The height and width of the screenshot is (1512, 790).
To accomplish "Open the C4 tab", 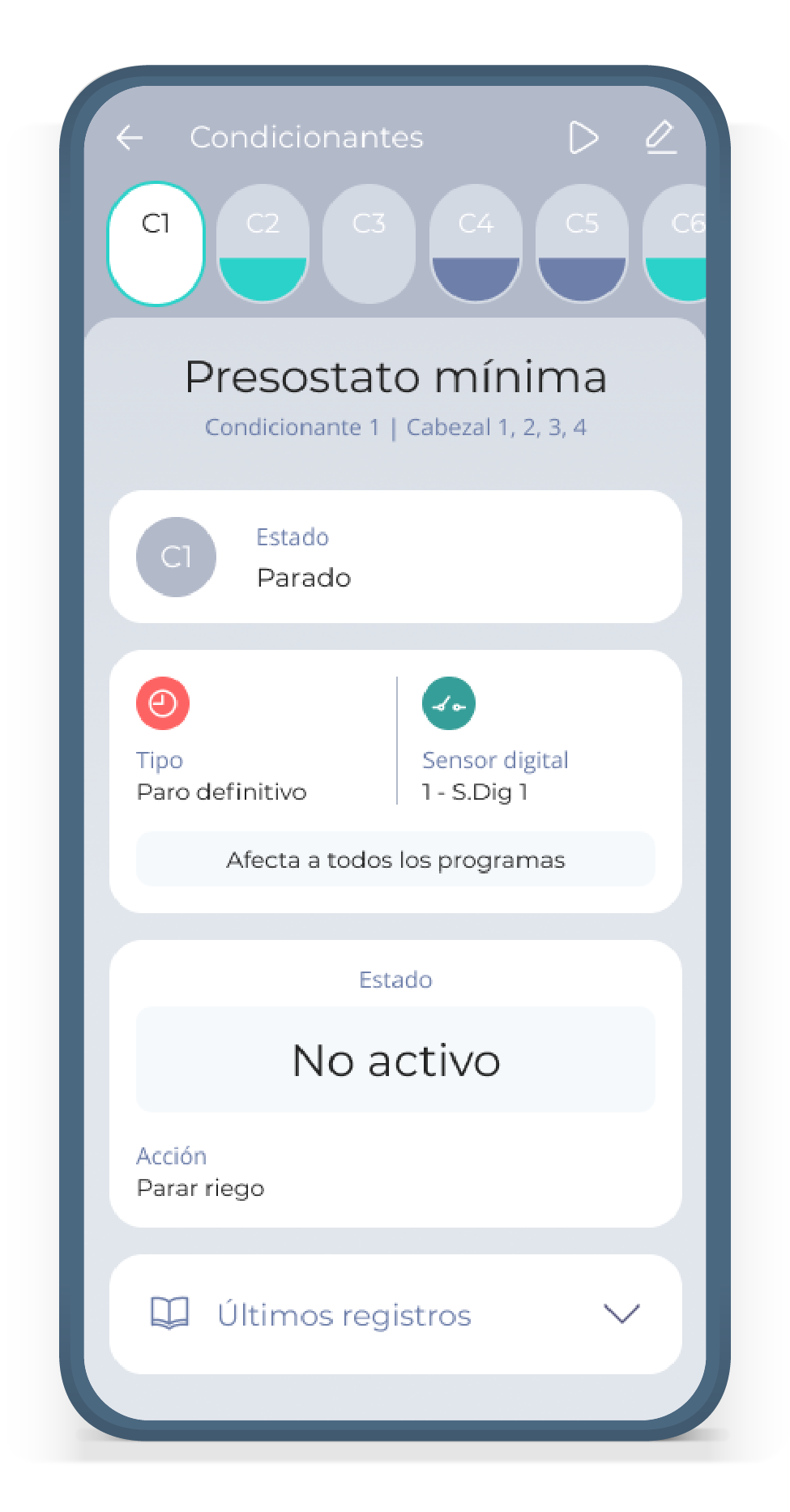I will point(476,244).
